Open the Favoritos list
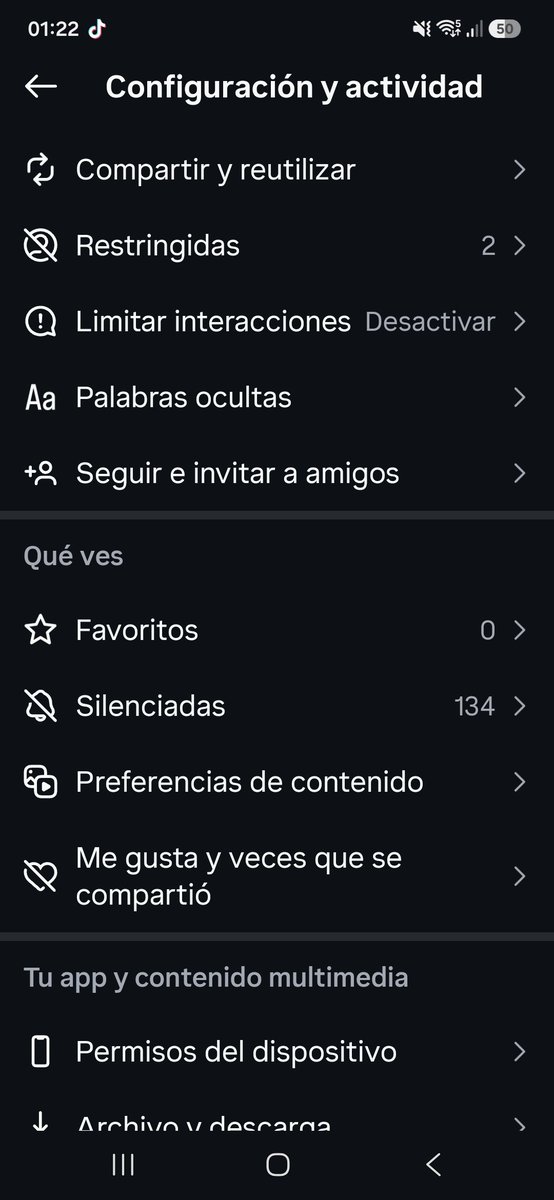 (x=277, y=631)
